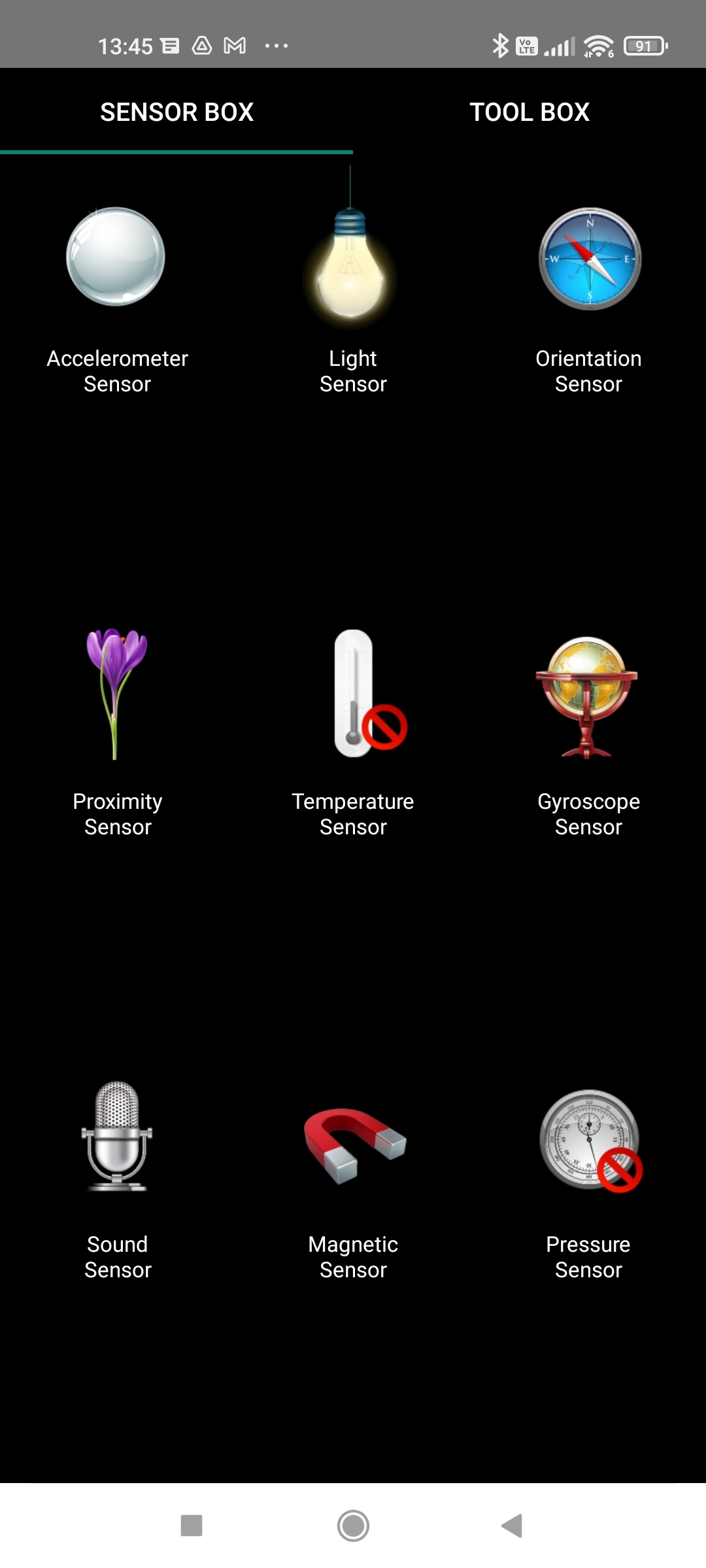
Task: Open the Accelerometer Sensor
Action: pyautogui.click(x=117, y=257)
